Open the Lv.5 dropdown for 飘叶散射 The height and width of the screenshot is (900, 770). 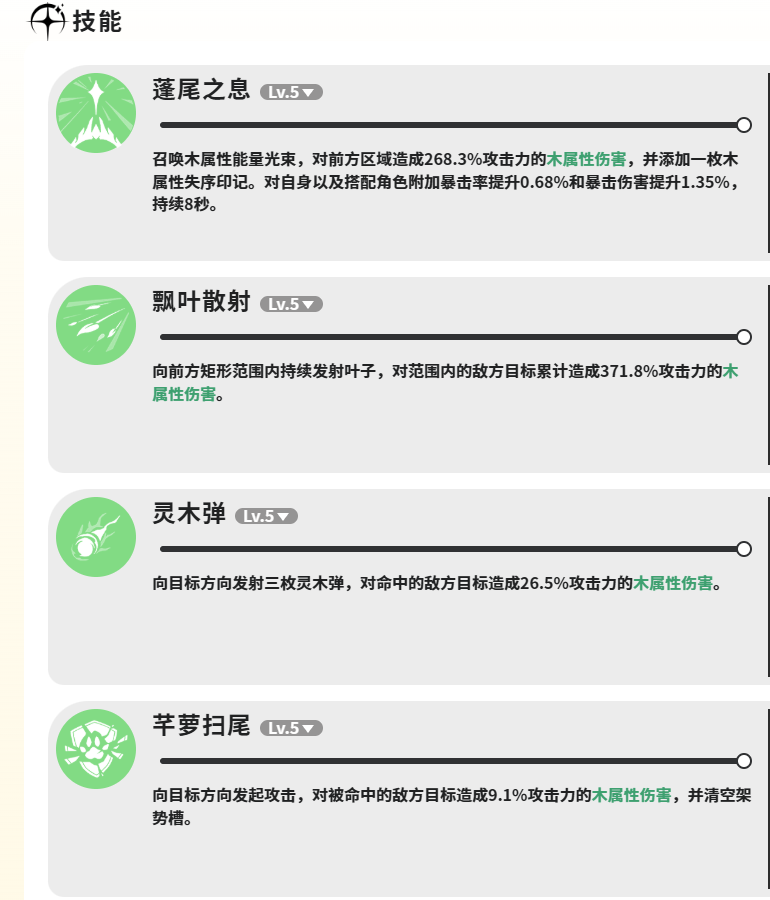tap(291, 304)
